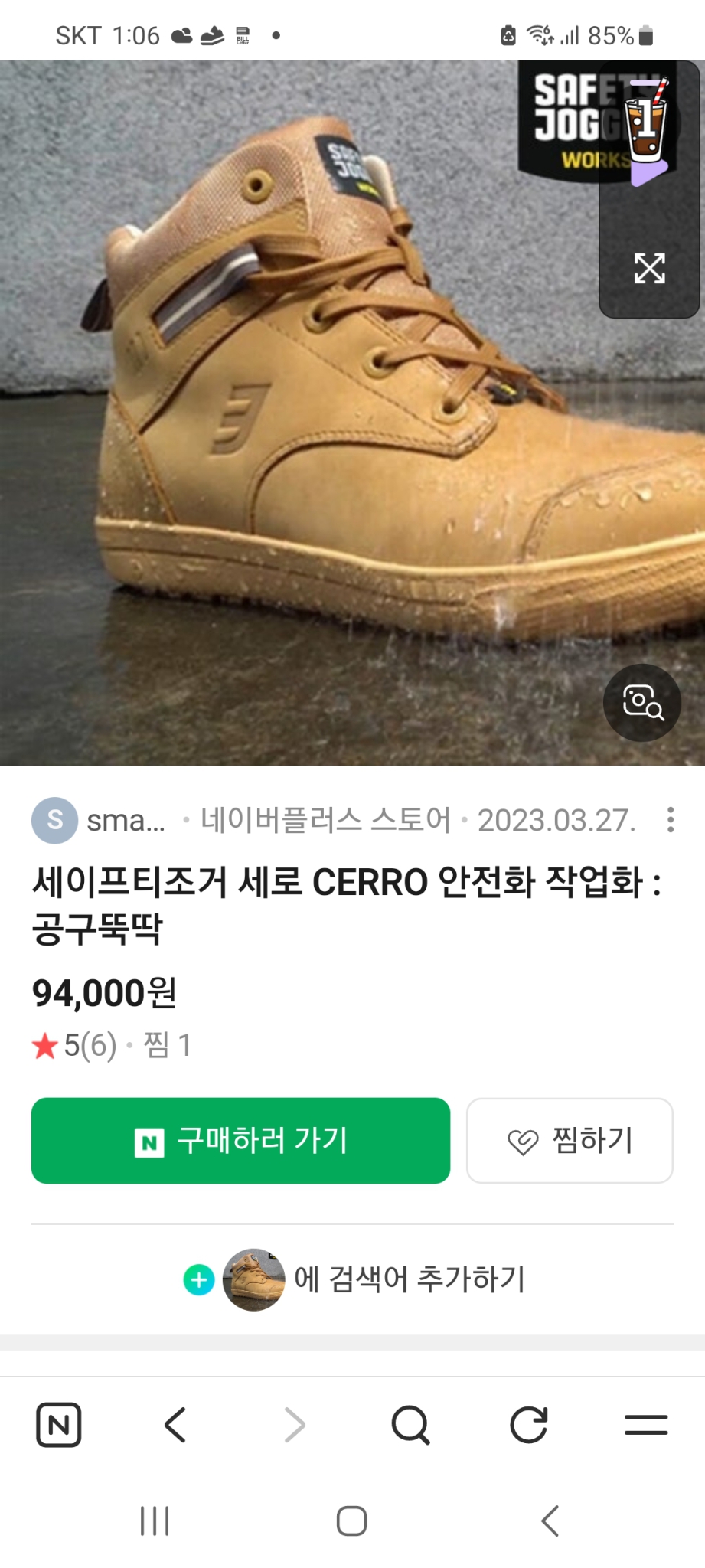Go back using the browser back arrow
Screen dimensions: 705x1568
(x=175, y=1424)
